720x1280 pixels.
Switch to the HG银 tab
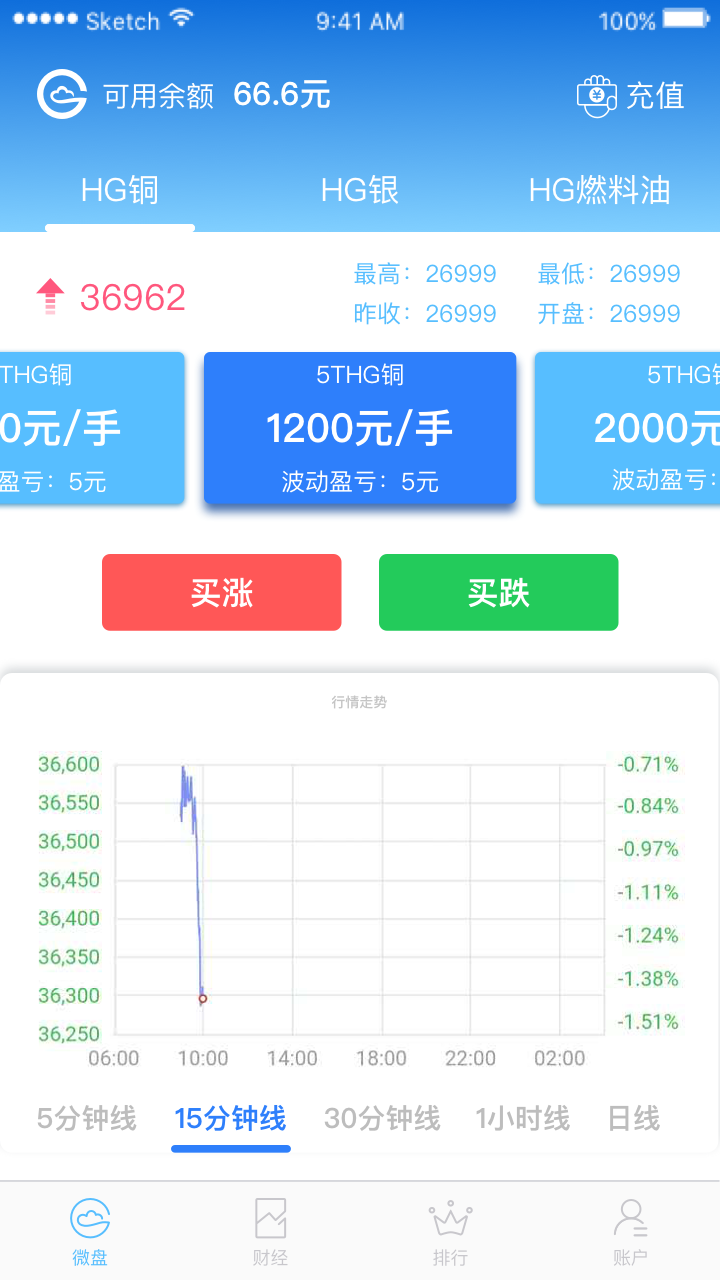pyautogui.click(x=360, y=190)
